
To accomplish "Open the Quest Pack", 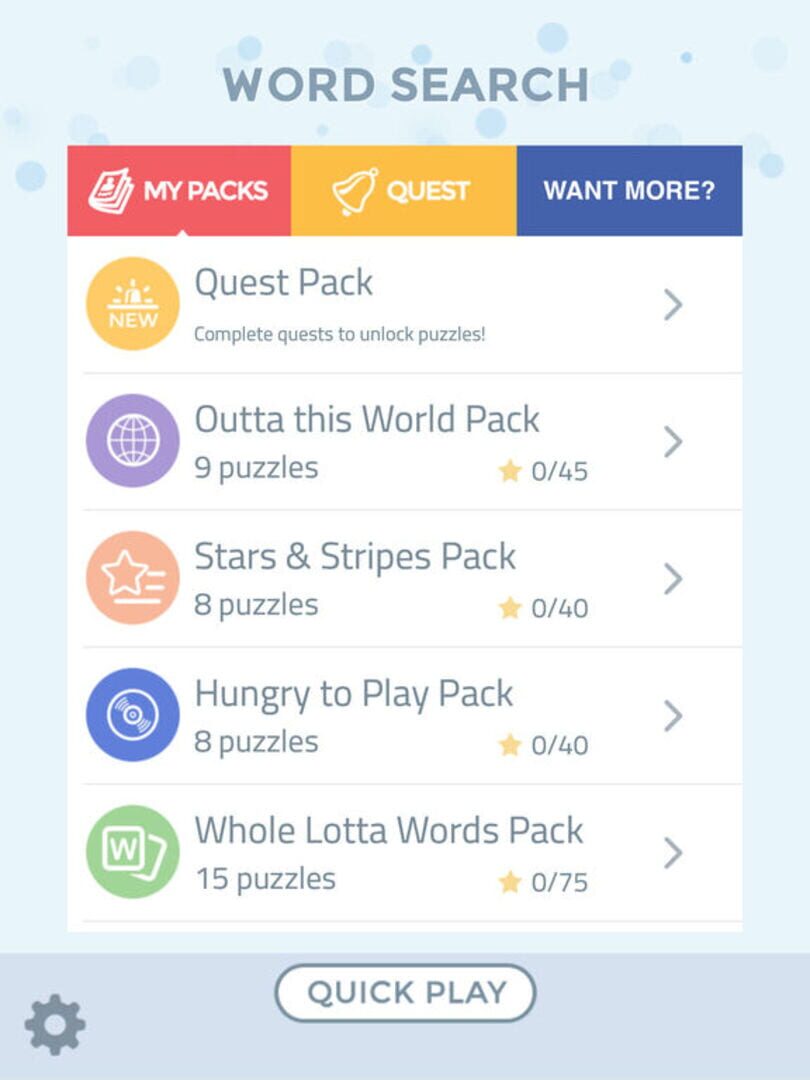I will (405, 304).
